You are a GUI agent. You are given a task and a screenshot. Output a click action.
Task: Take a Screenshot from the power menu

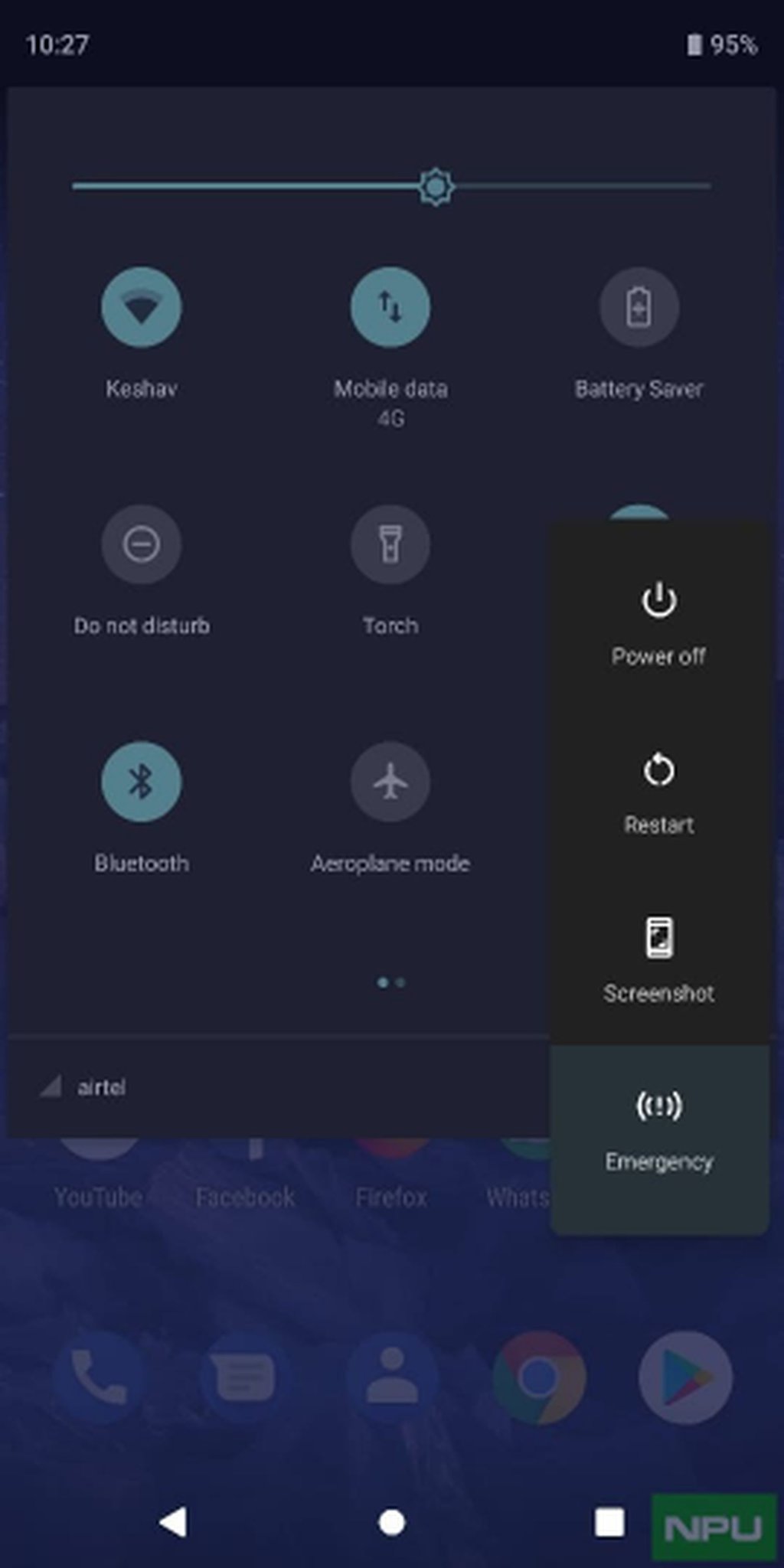coord(658,959)
